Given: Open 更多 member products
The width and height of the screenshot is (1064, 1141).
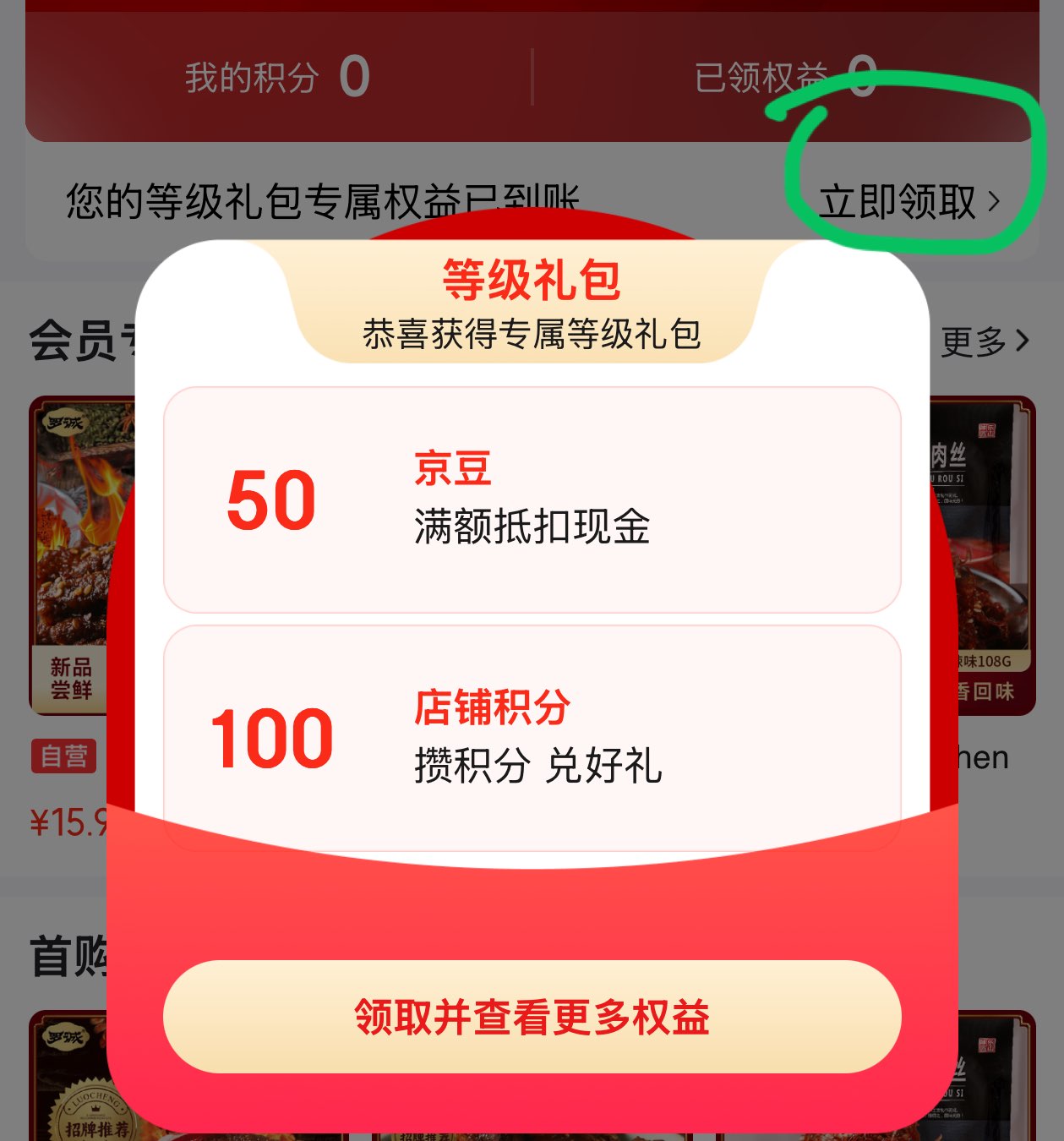Looking at the screenshot, I should click(x=985, y=341).
